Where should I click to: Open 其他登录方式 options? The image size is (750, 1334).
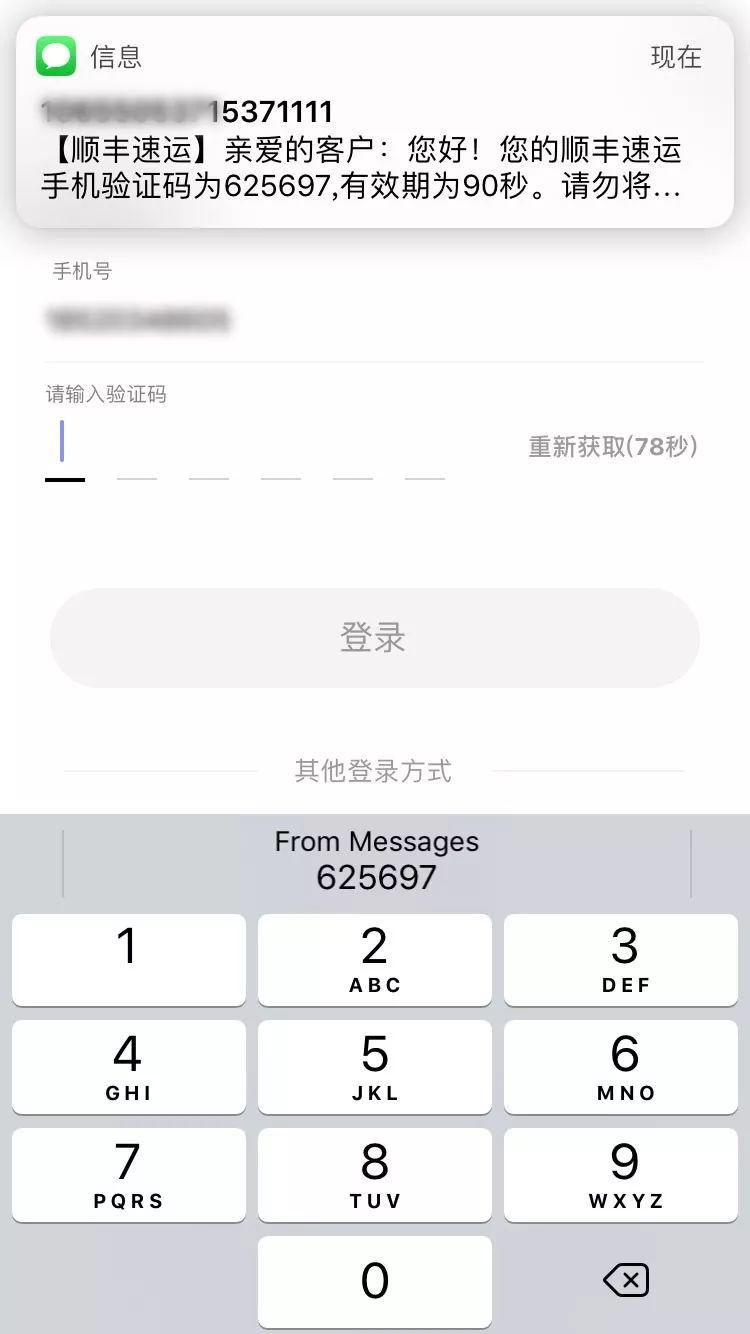(x=375, y=771)
